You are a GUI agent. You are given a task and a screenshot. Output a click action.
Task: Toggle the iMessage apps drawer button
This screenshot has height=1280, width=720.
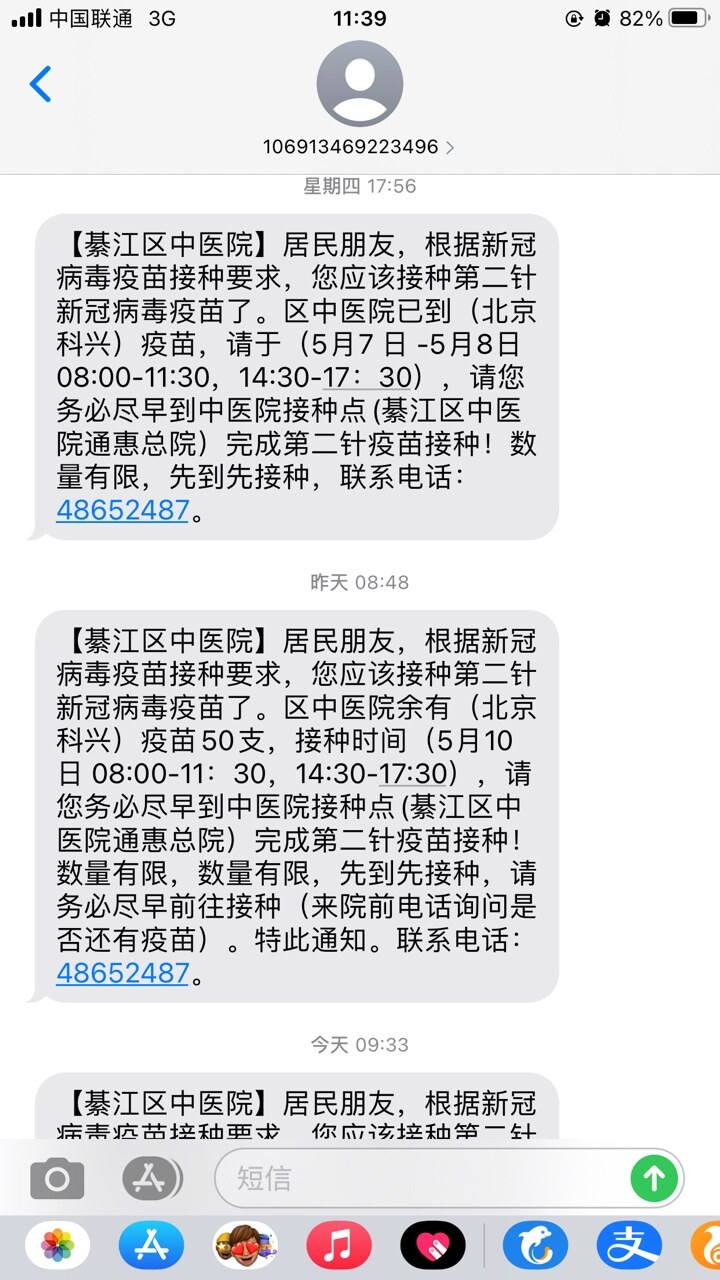pyautogui.click(x=152, y=1179)
